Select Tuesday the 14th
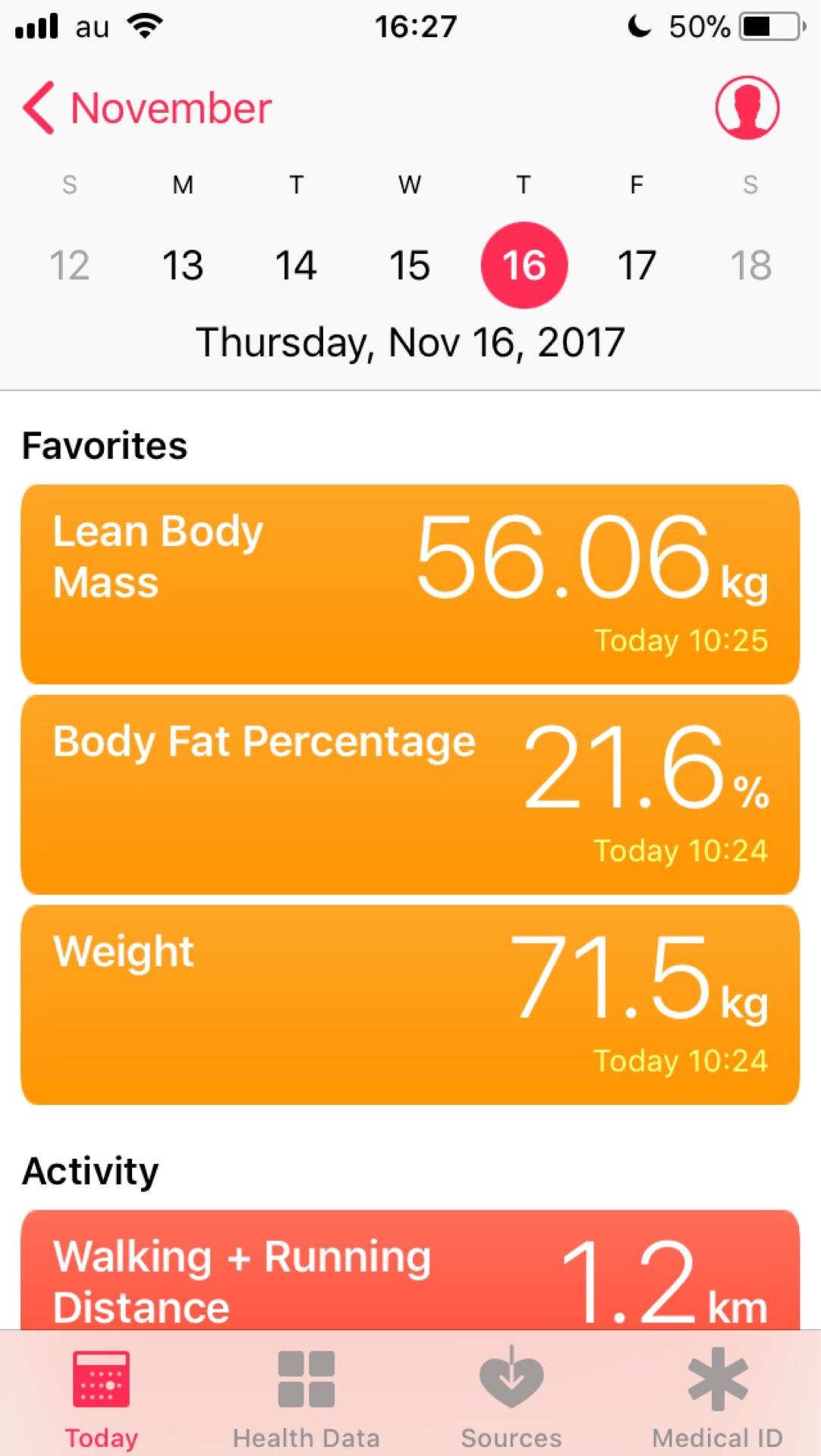Viewport: 821px width, 1456px height. tap(296, 265)
